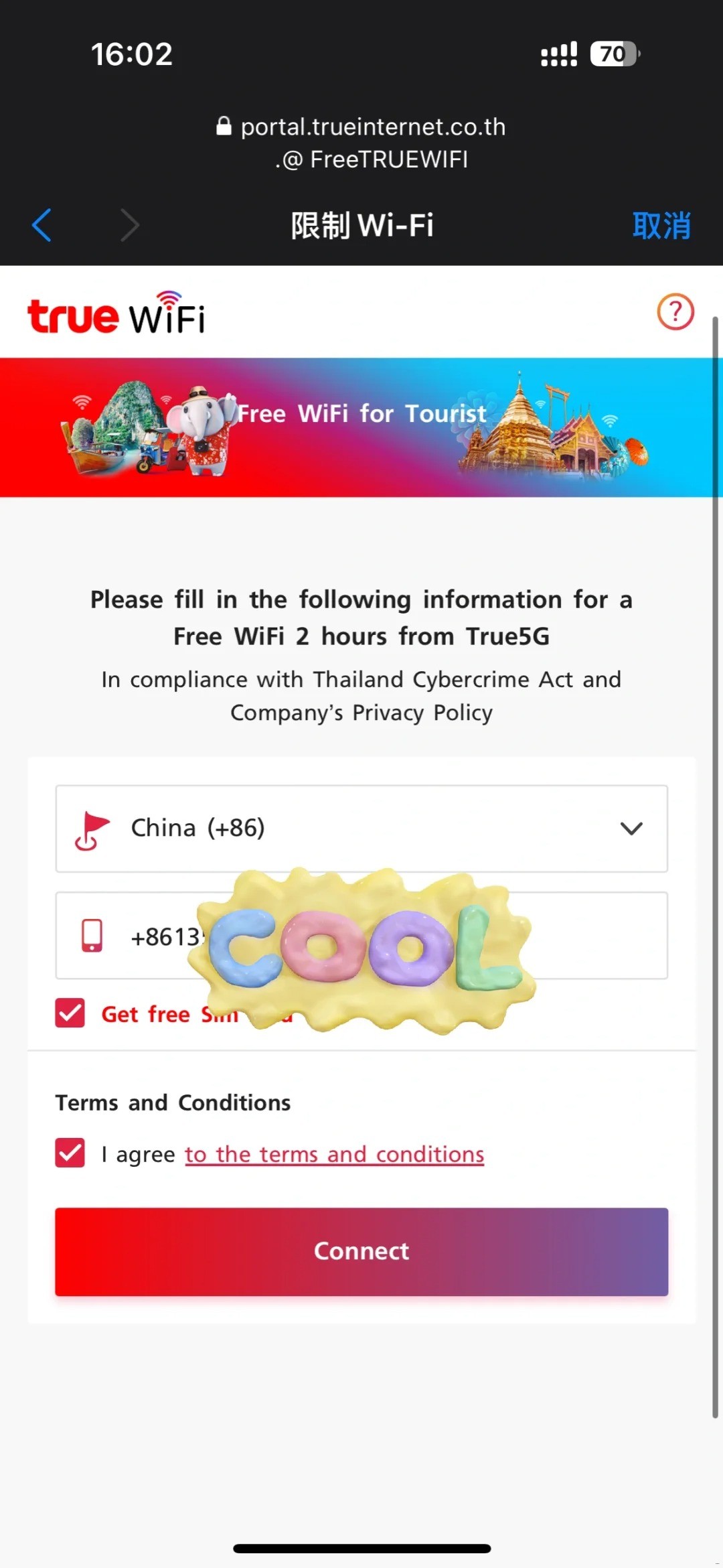
Task: Open the terms and conditions link
Action: coord(334,1154)
